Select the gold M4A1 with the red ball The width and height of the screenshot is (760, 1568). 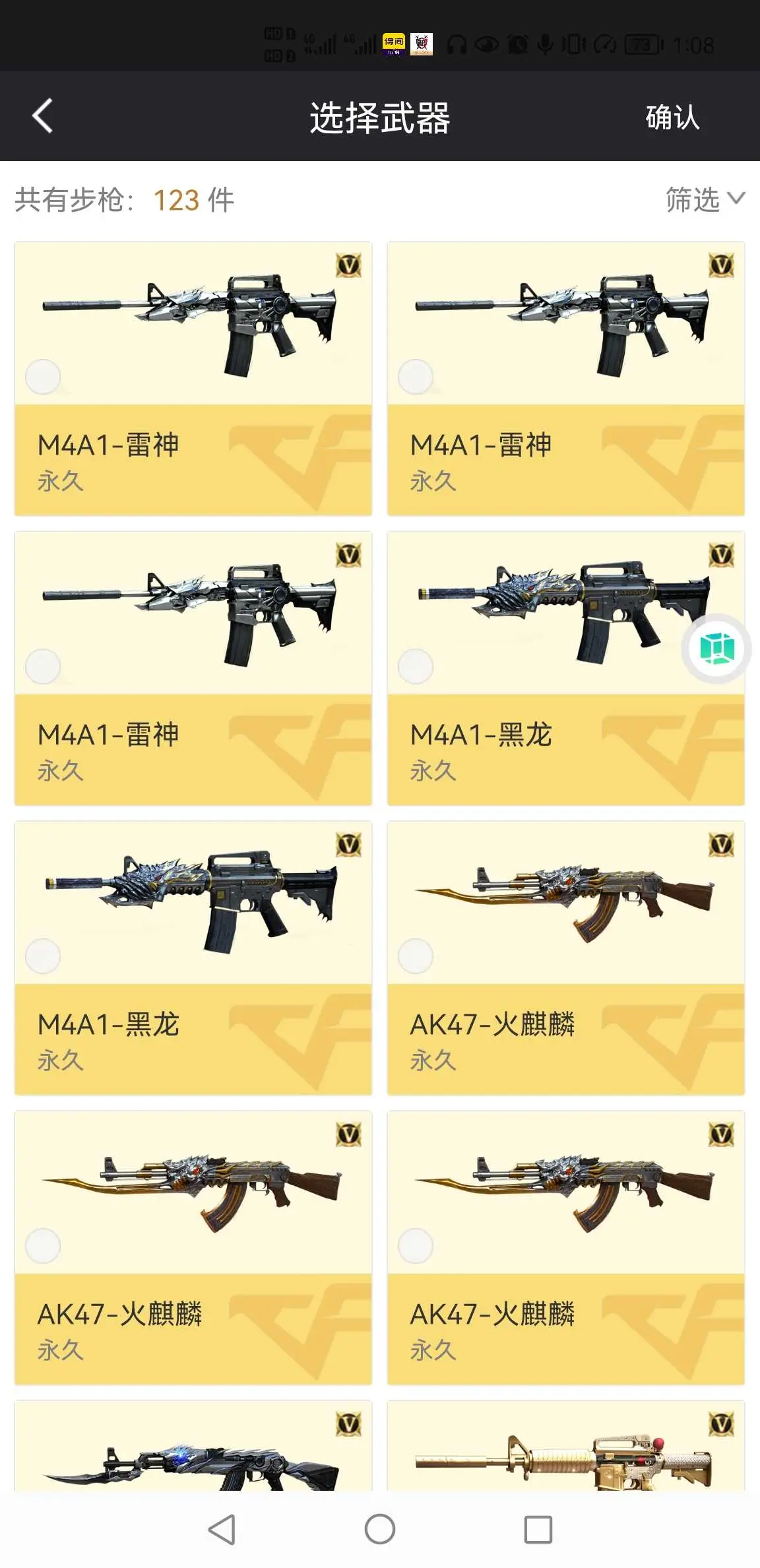tap(566, 1446)
